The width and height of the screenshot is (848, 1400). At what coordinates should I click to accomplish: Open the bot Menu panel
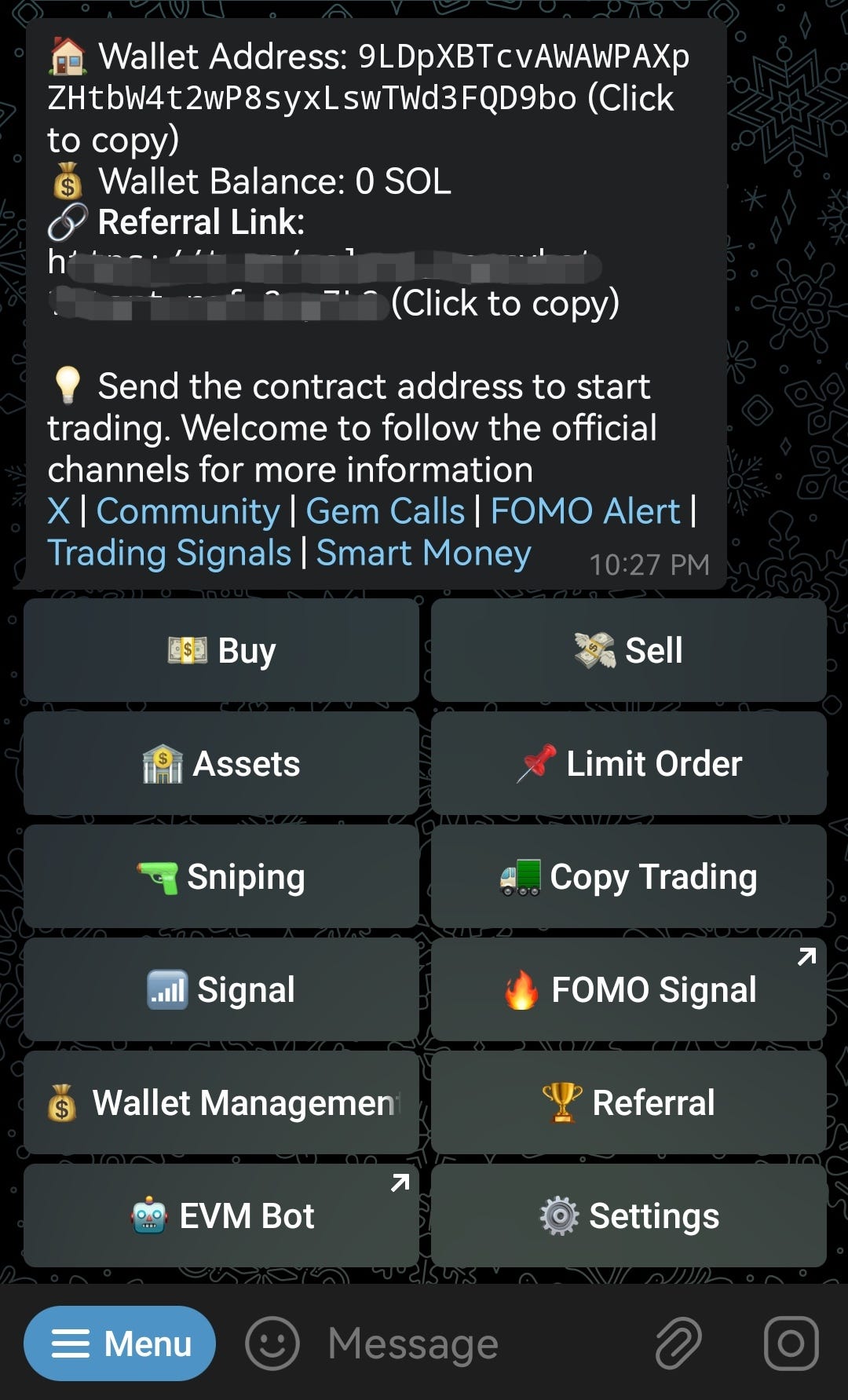tap(119, 1343)
